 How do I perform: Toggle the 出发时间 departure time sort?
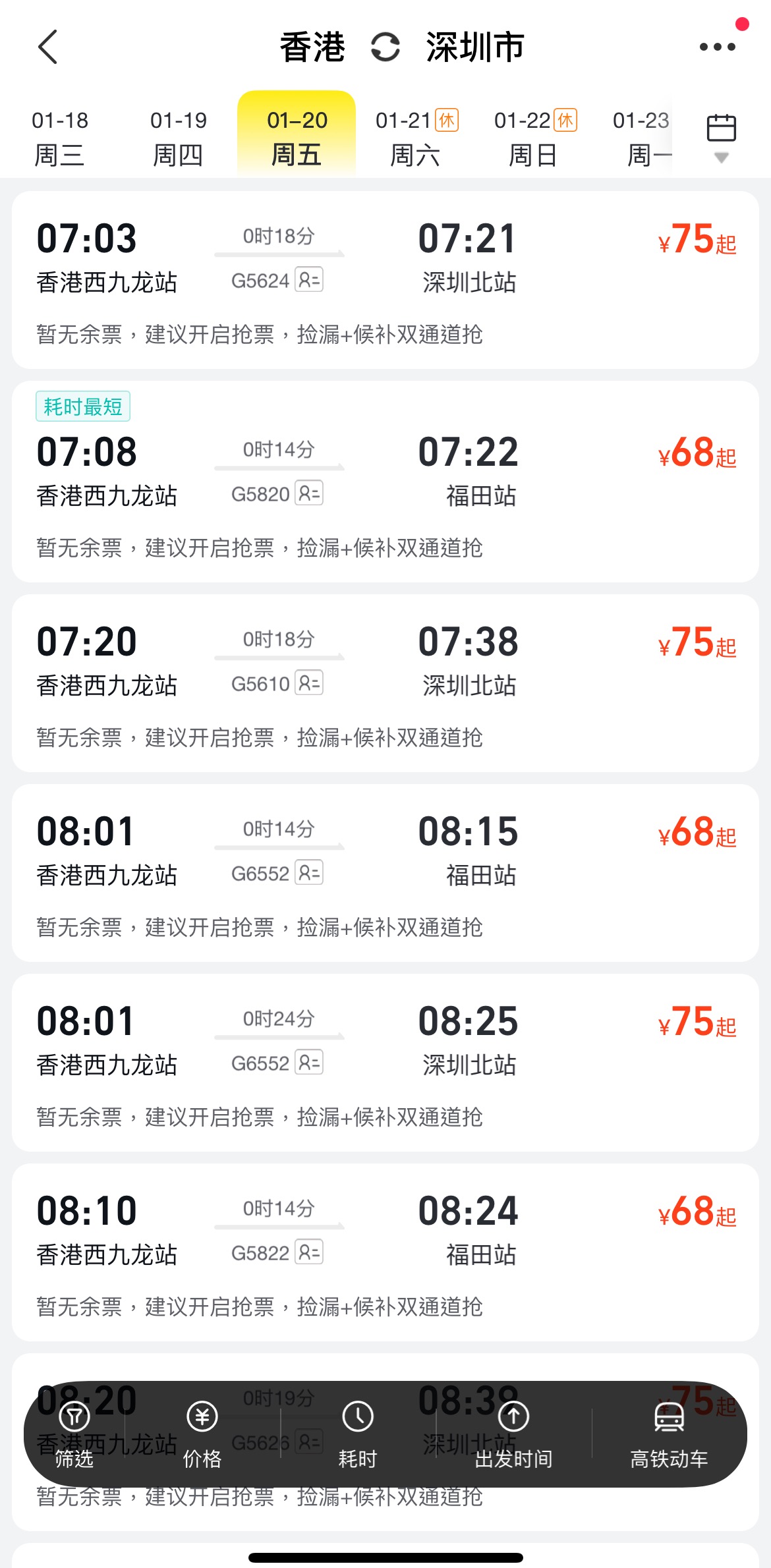point(513,1429)
